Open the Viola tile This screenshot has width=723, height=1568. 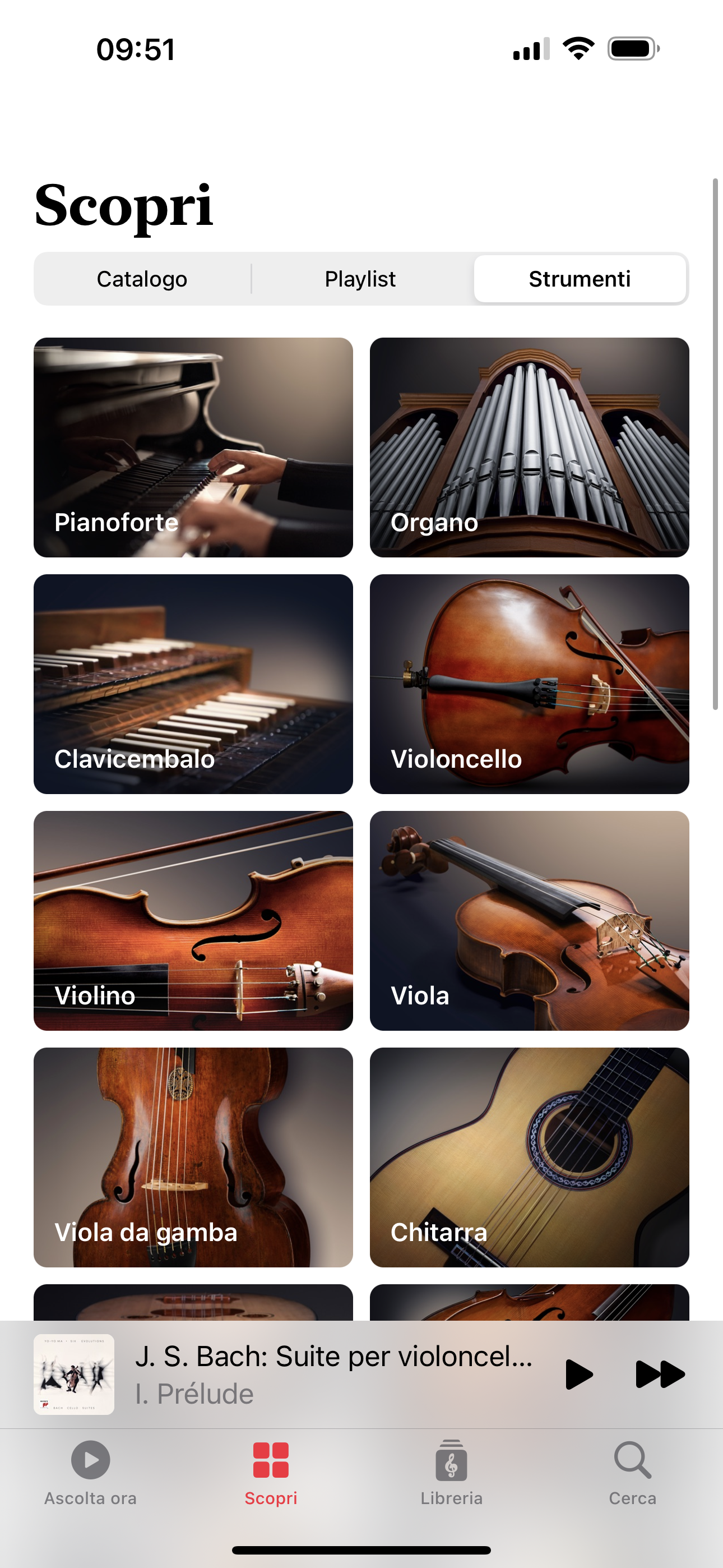pyautogui.click(x=529, y=920)
